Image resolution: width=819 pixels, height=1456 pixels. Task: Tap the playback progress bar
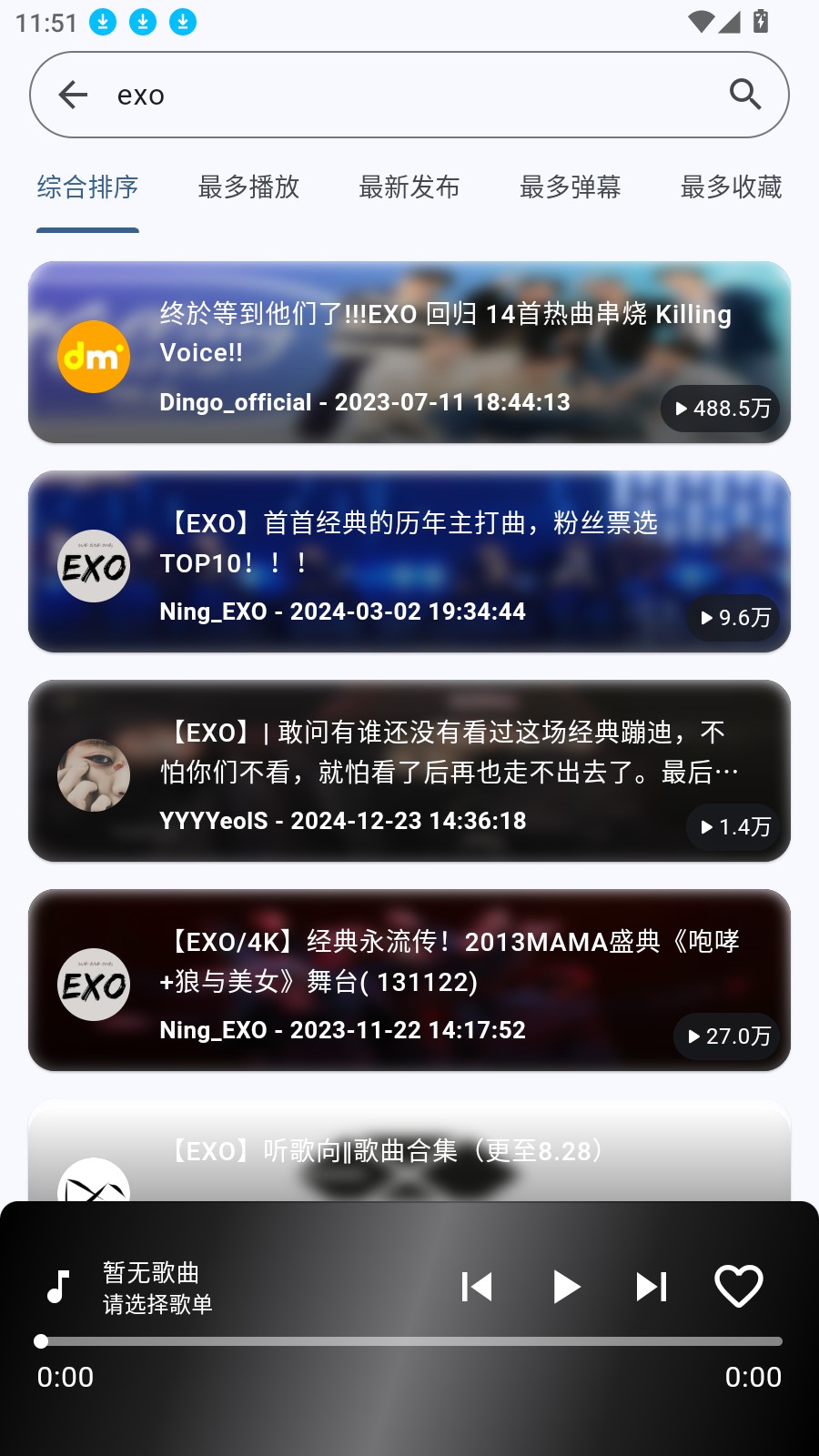pyautogui.click(x=409, y=1341)
